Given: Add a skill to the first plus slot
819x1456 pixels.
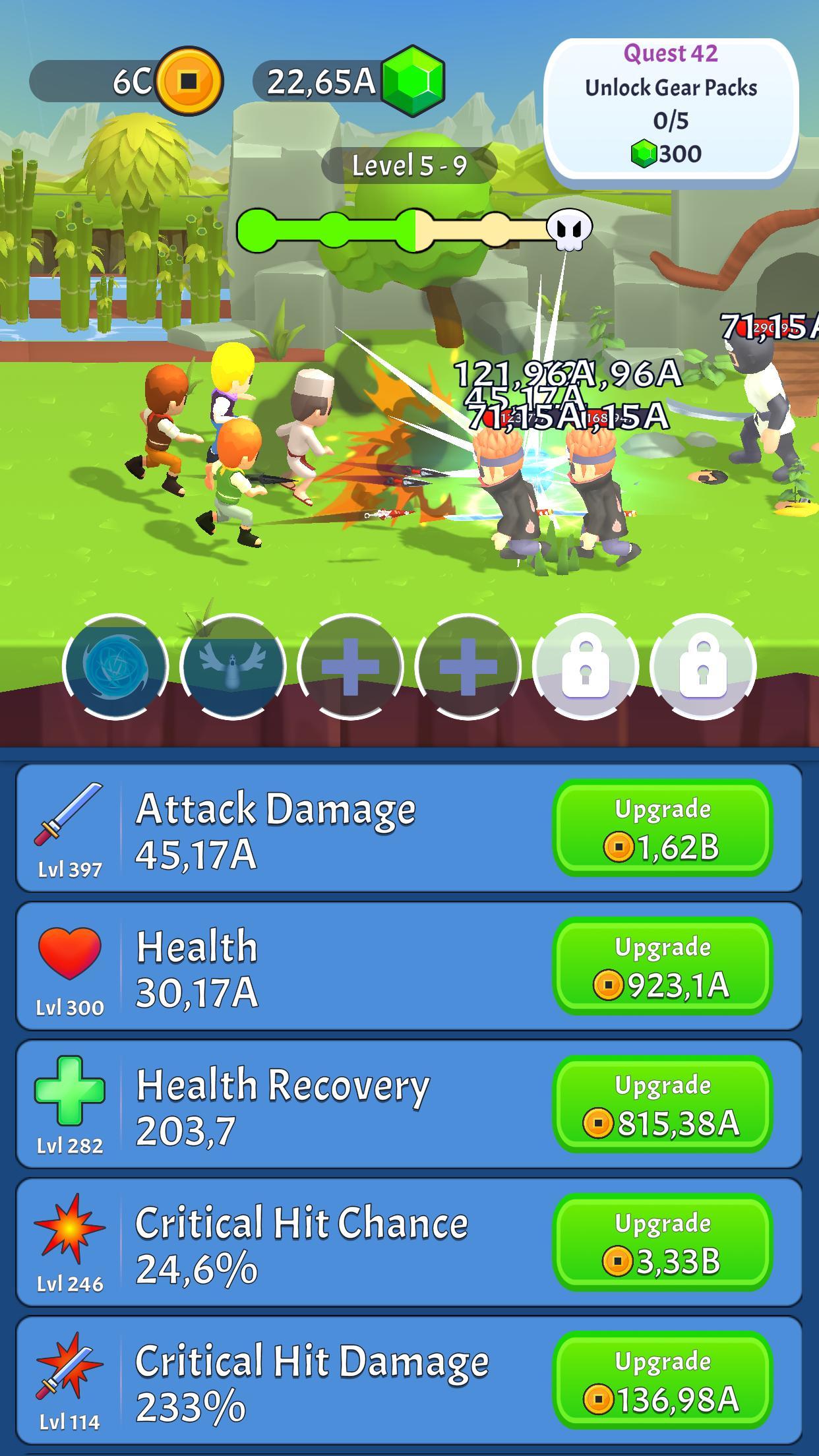Looking at the screenshot, I should (x=350, y=667).
